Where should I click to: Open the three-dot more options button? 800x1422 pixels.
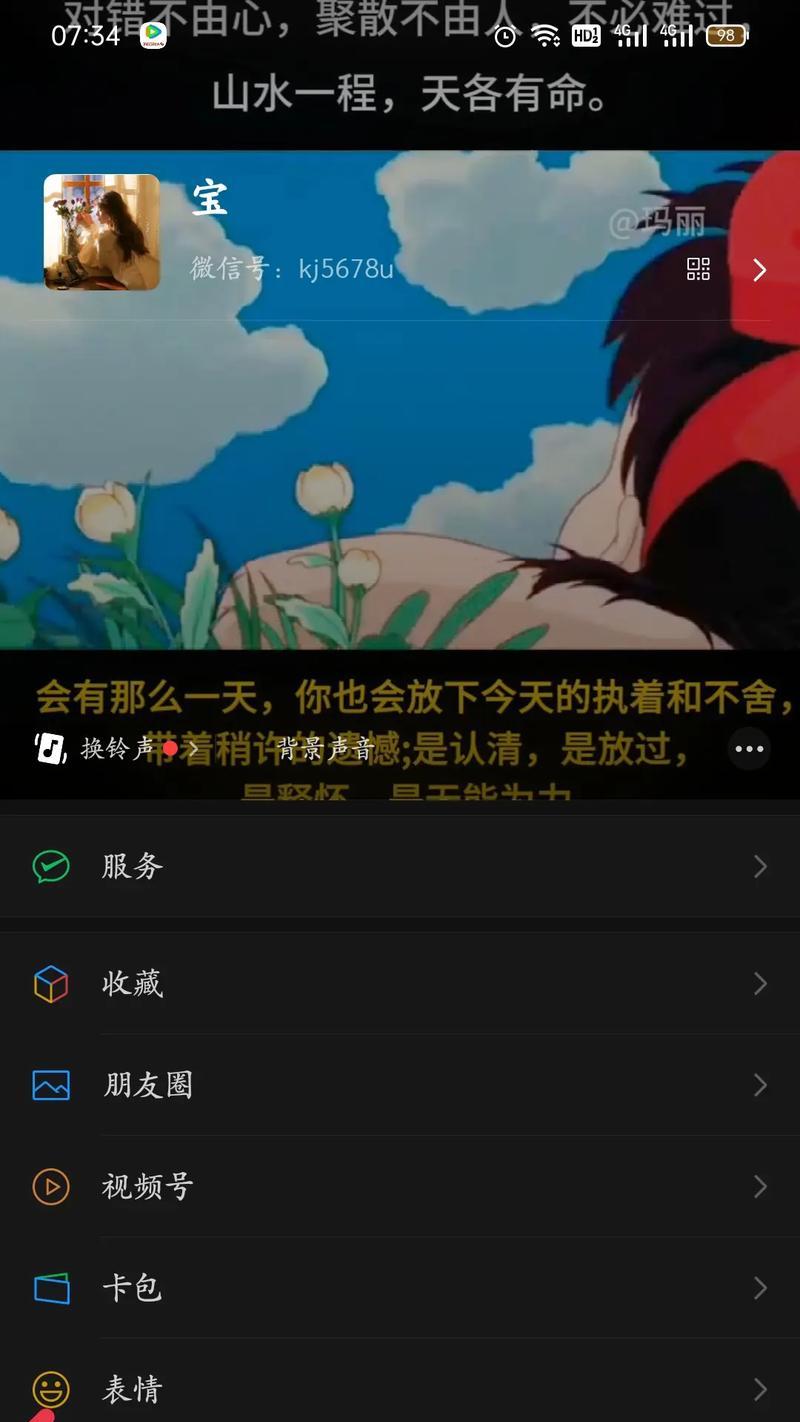[749, 748]
